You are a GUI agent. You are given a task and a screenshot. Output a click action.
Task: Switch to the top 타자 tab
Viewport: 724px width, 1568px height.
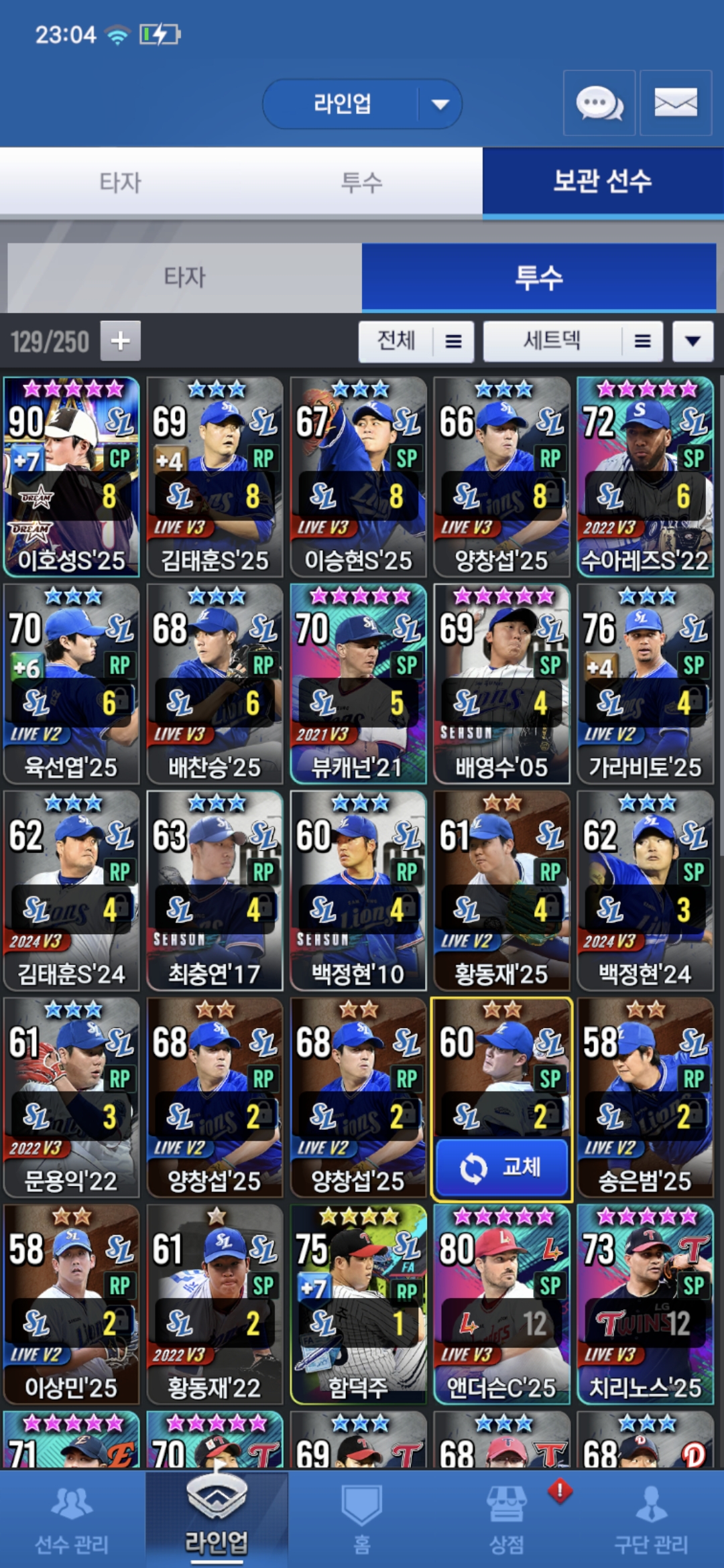(121, 182)
